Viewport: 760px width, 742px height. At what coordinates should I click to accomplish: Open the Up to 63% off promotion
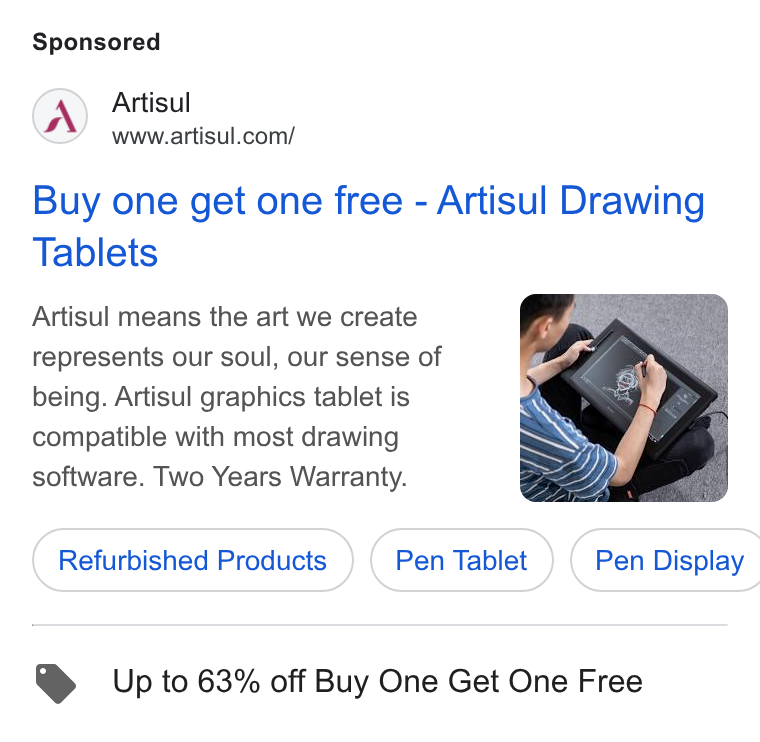click(378, 681)
